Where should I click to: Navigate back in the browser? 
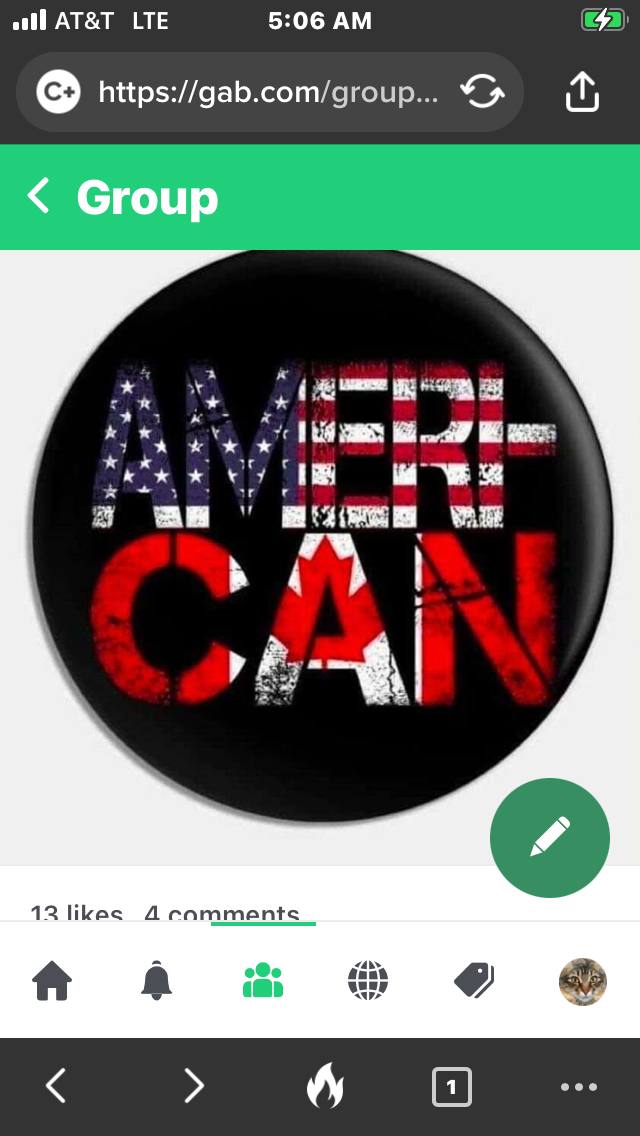click(x=57, y=1086)
